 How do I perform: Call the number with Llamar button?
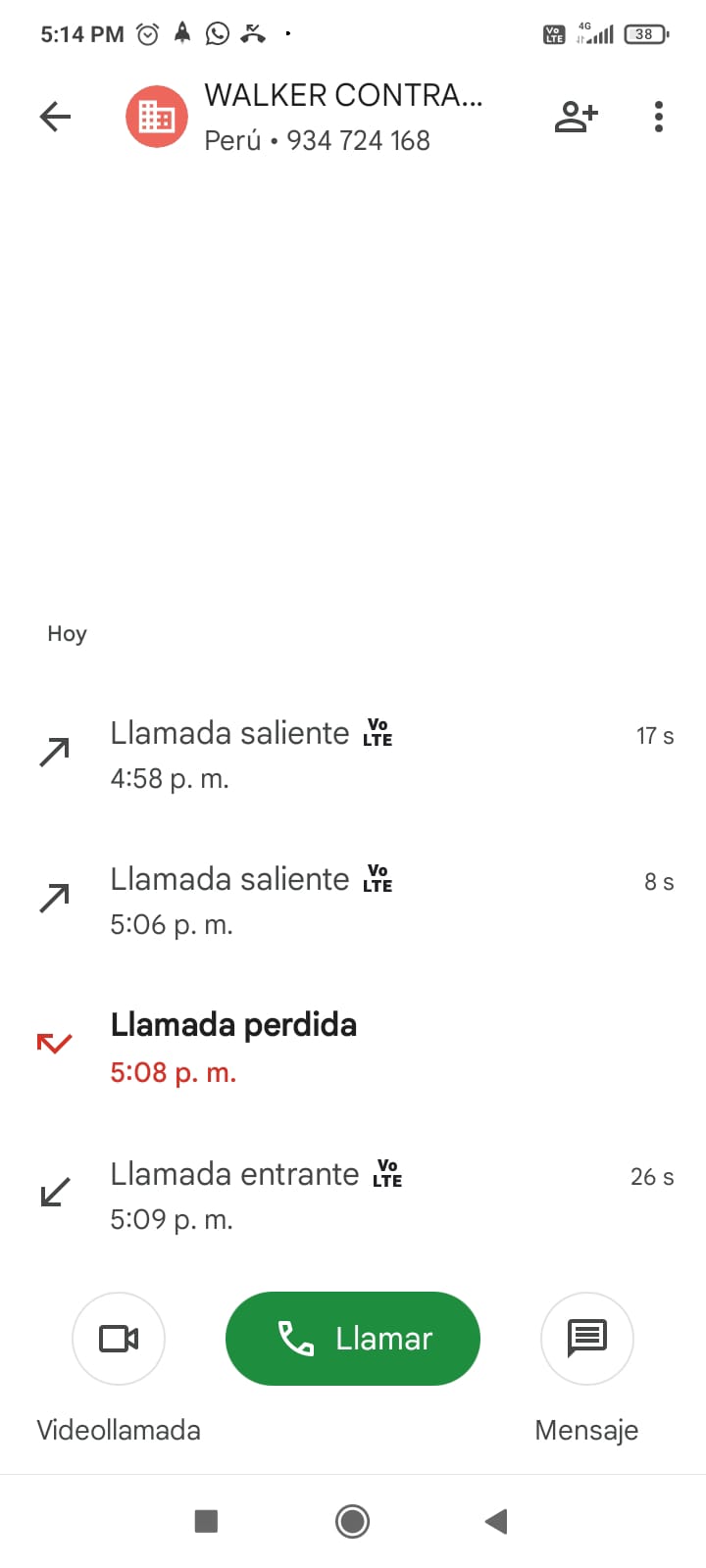pyautogui.click(x=353, y=1338)
